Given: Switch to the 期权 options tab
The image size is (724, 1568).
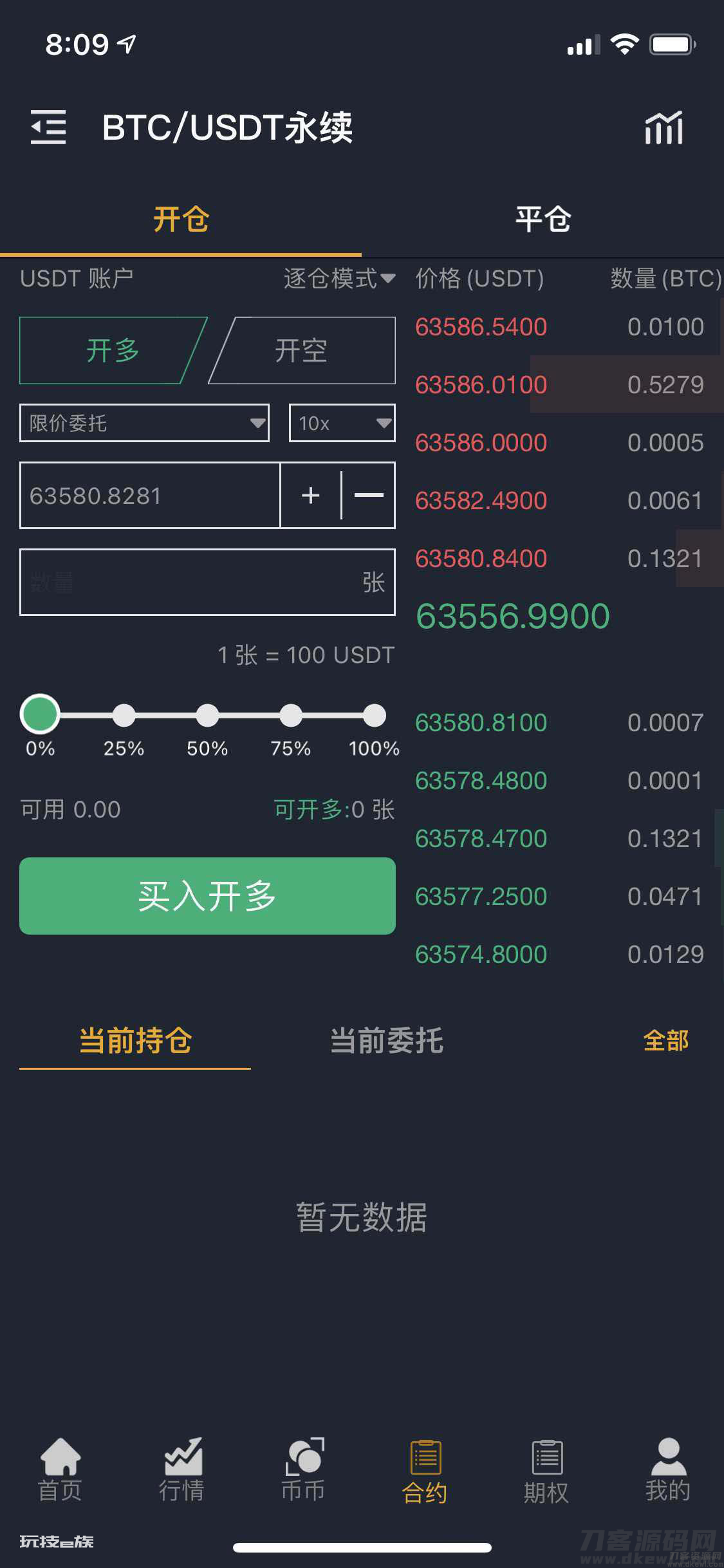Looking at the screenshot, I should tap(546, 1470).
